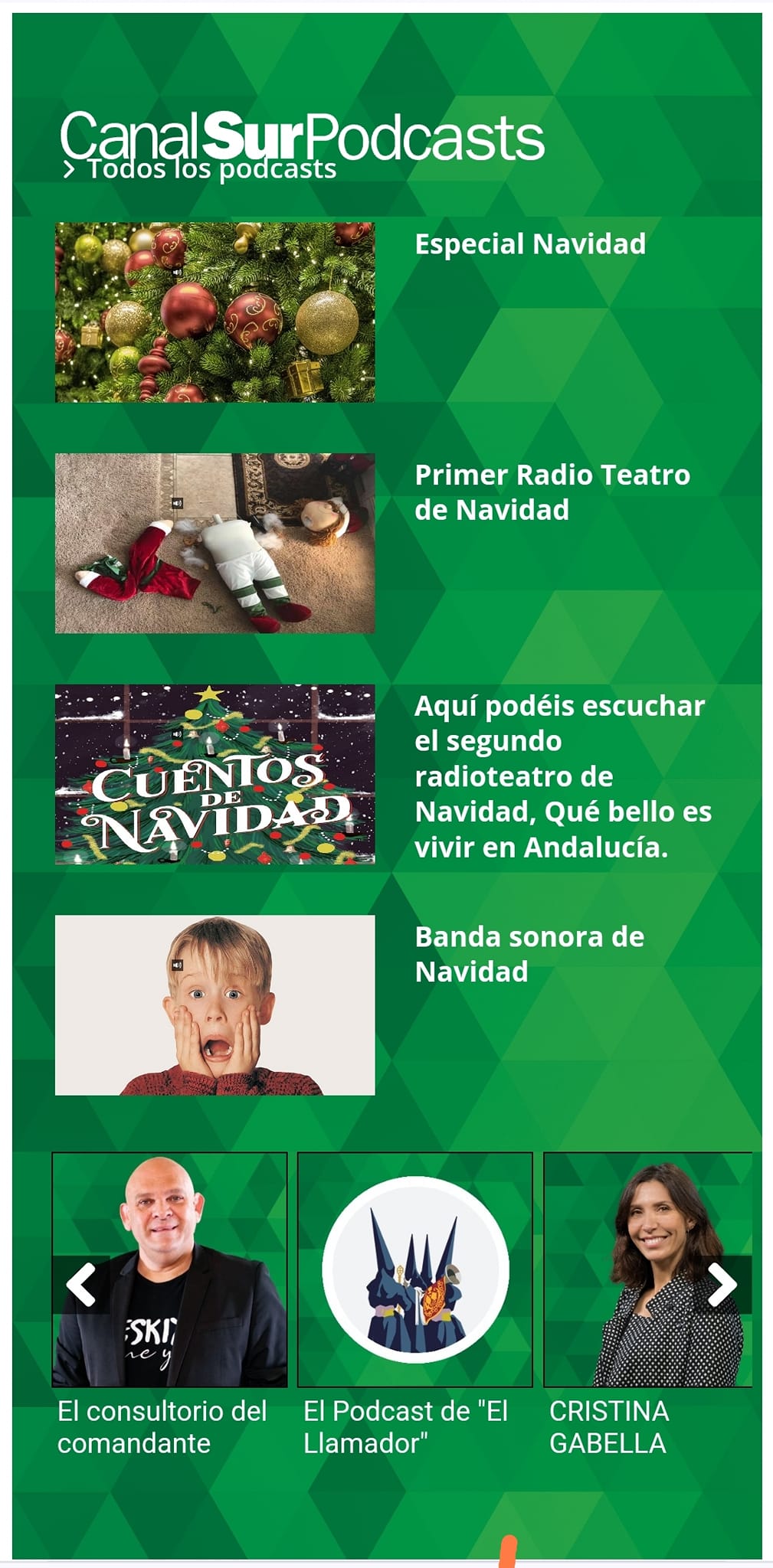
Task: Open the Banda sonora de Navidad podcast
Action: (529, 953)
